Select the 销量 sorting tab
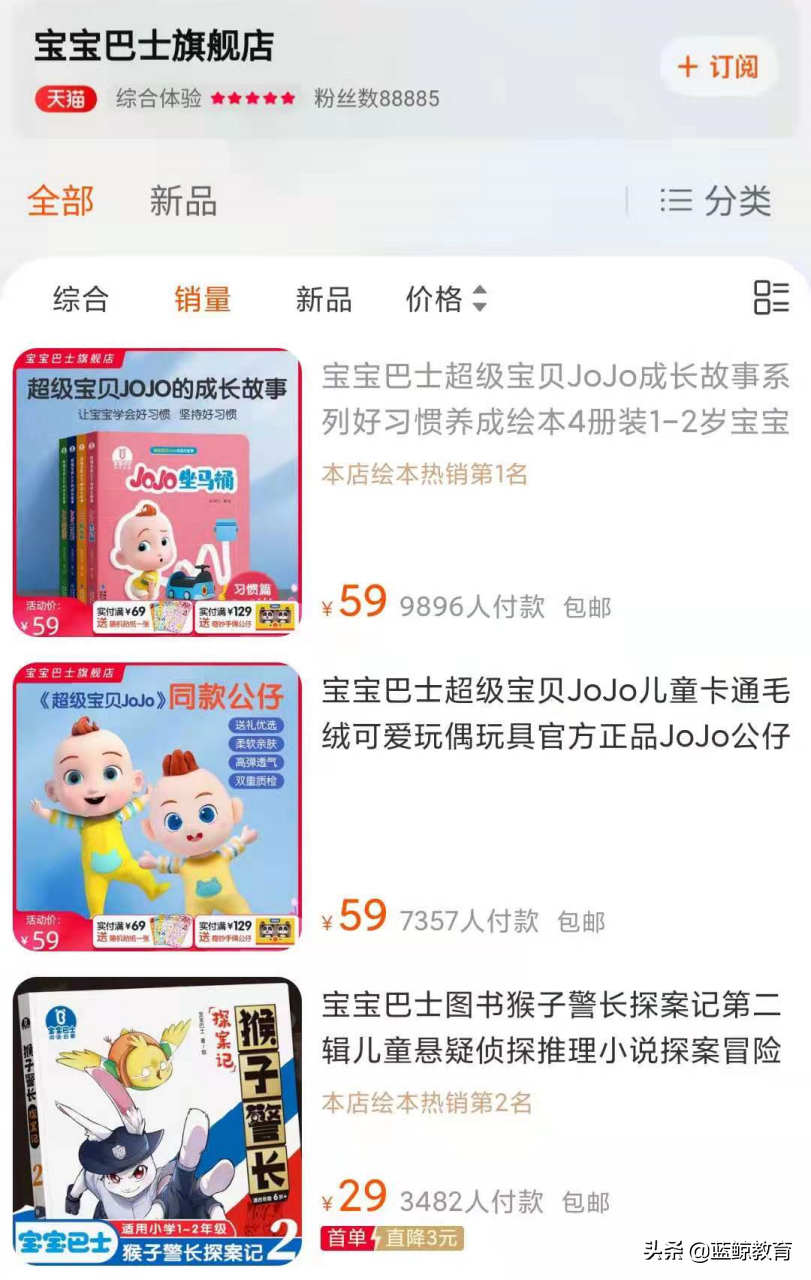The image size is (811, 1280). pyautogui.click(x=201, y=299)
